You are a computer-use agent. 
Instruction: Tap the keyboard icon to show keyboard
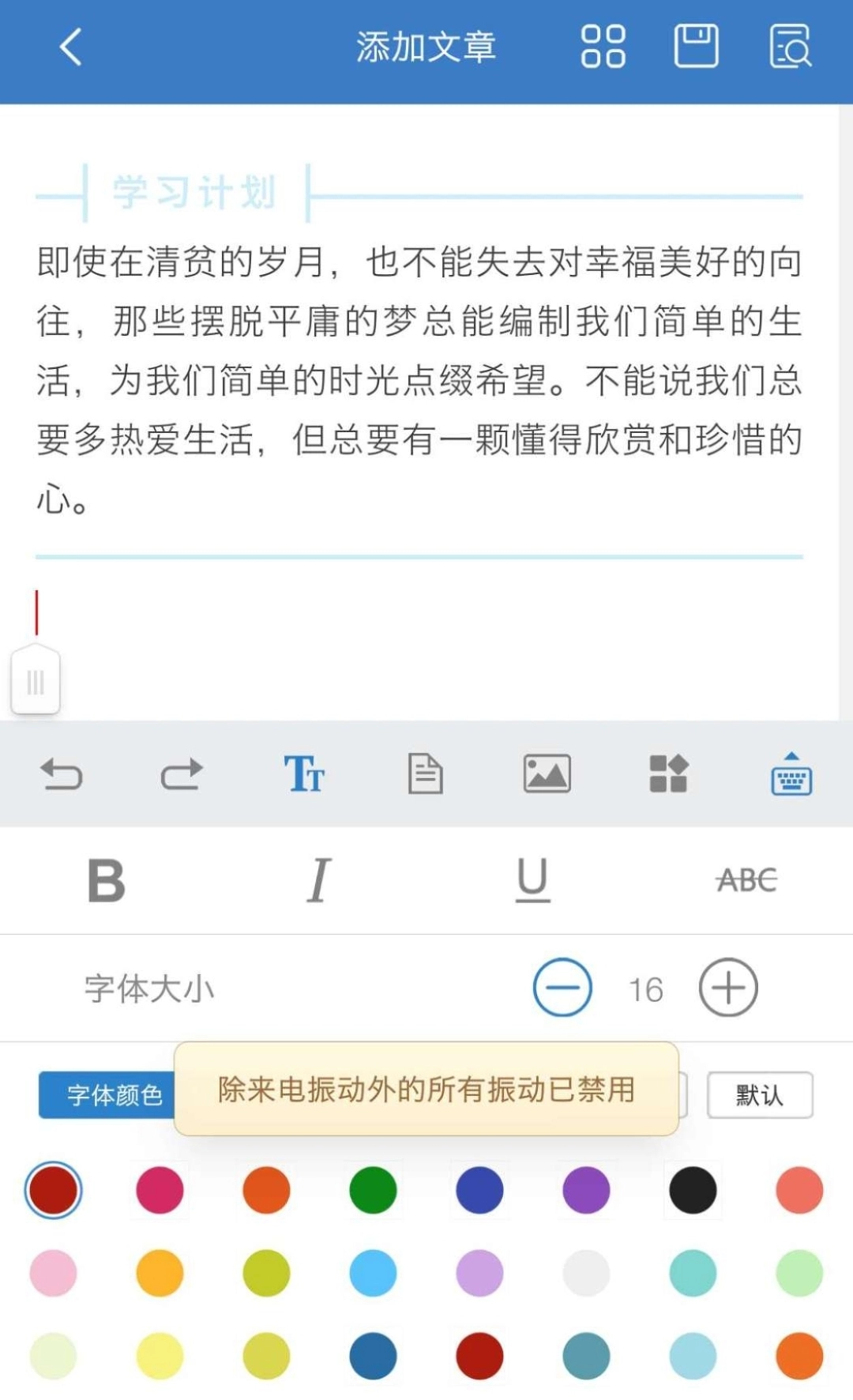pos(792,776)
